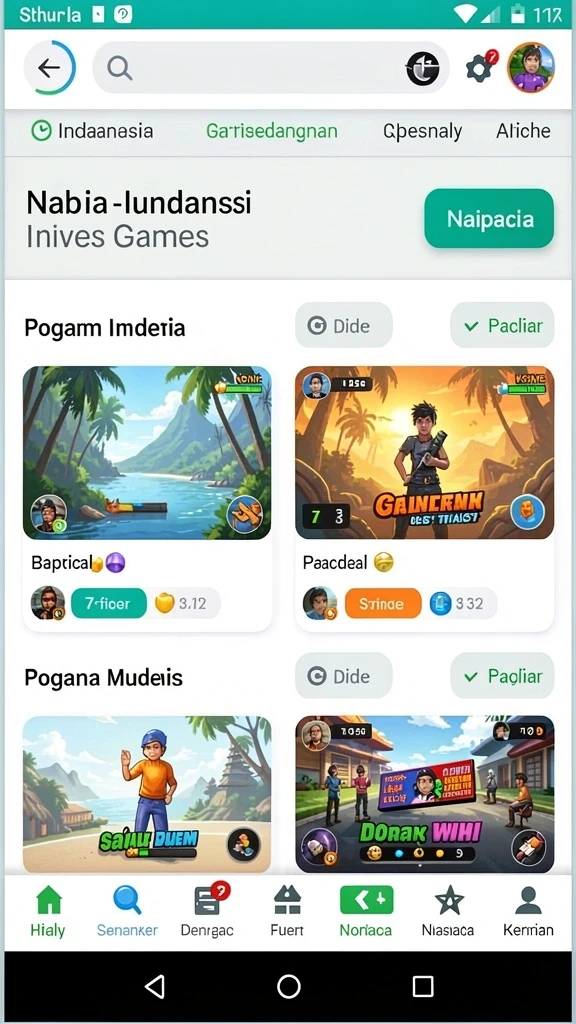The width and height of the screenshot is (576, 1024).
Task: Select the Gatisedangnan tab
Action: pos(272,131)
